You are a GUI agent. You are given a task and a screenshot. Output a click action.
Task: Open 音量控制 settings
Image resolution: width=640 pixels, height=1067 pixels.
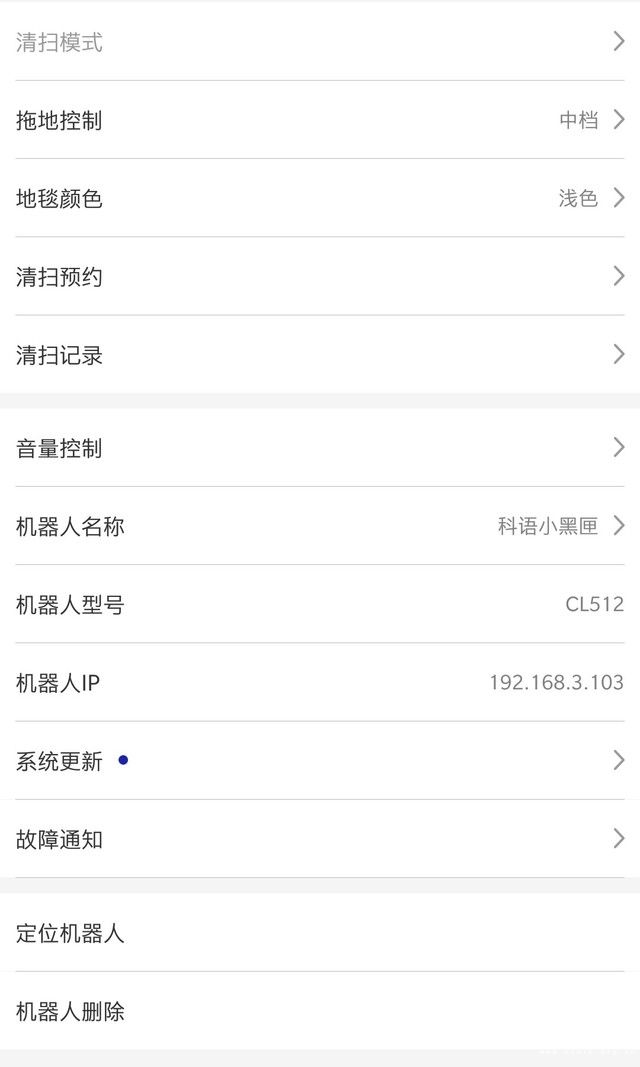pyautogui.click(x=320, y=448)
